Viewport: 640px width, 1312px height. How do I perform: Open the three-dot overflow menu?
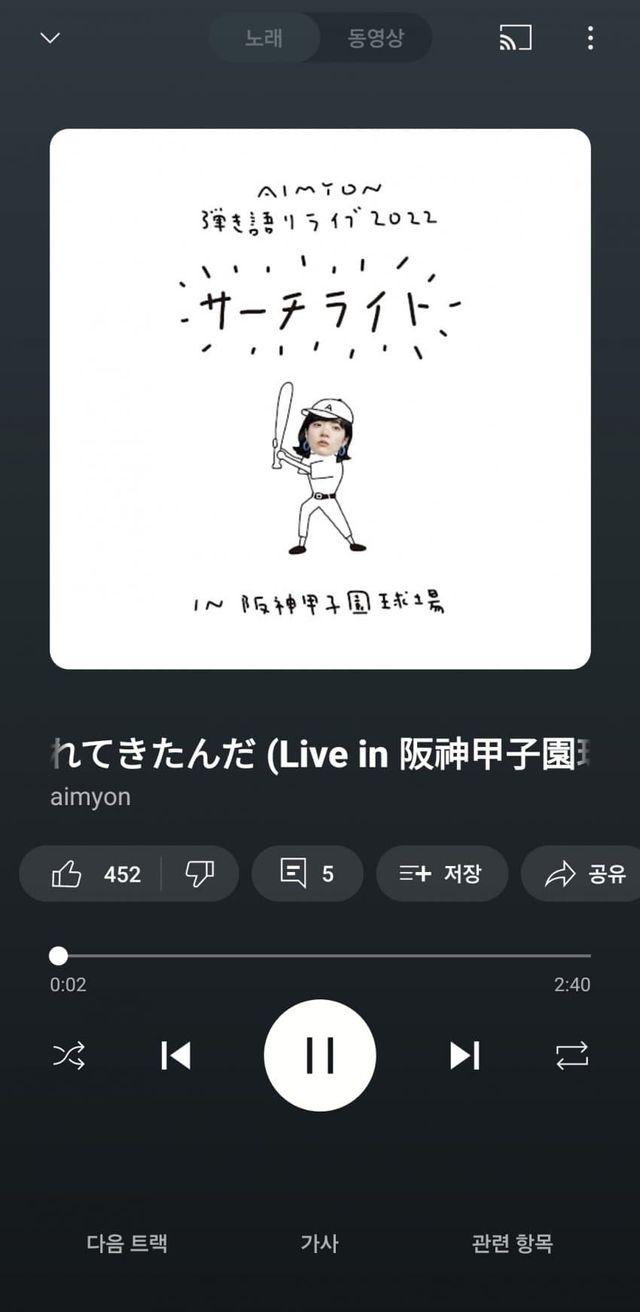click(590, 39)
